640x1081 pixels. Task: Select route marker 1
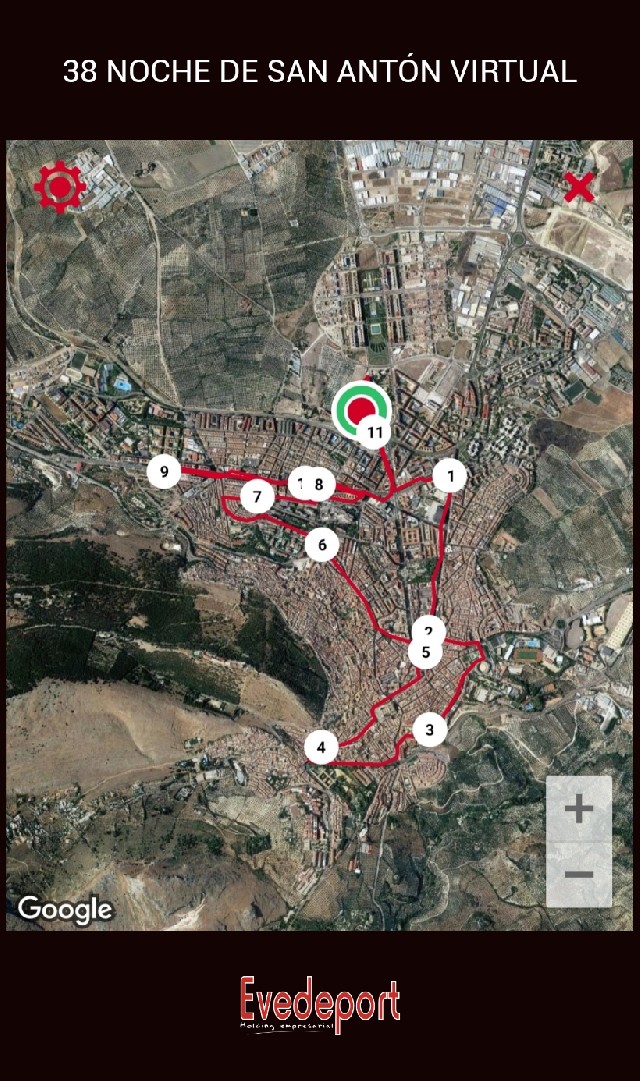[451, 476]
